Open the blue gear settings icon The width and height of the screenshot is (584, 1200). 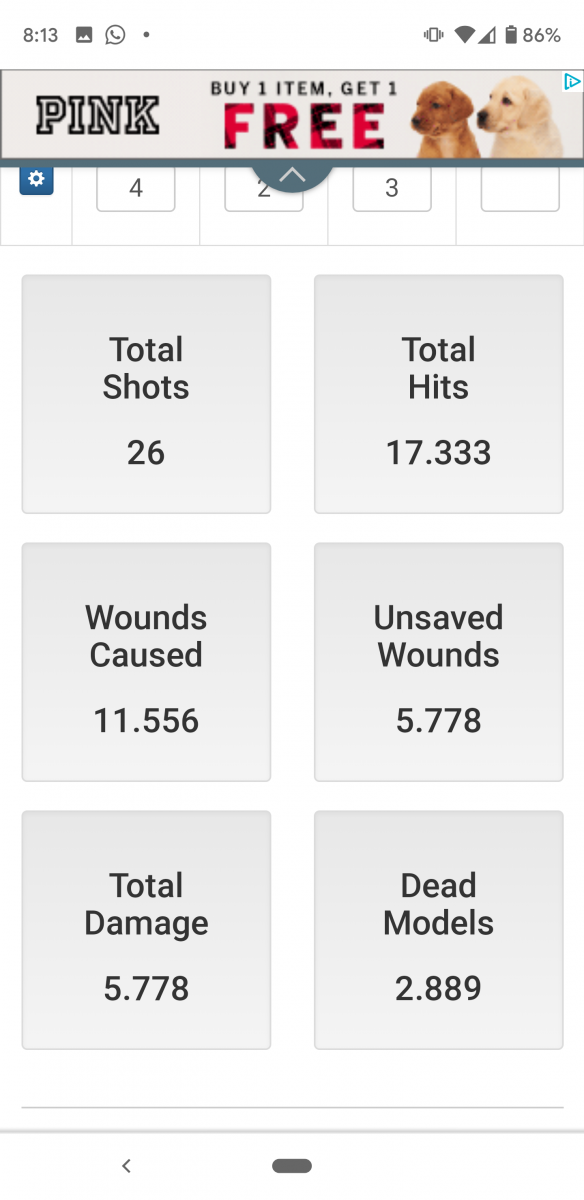36,180
